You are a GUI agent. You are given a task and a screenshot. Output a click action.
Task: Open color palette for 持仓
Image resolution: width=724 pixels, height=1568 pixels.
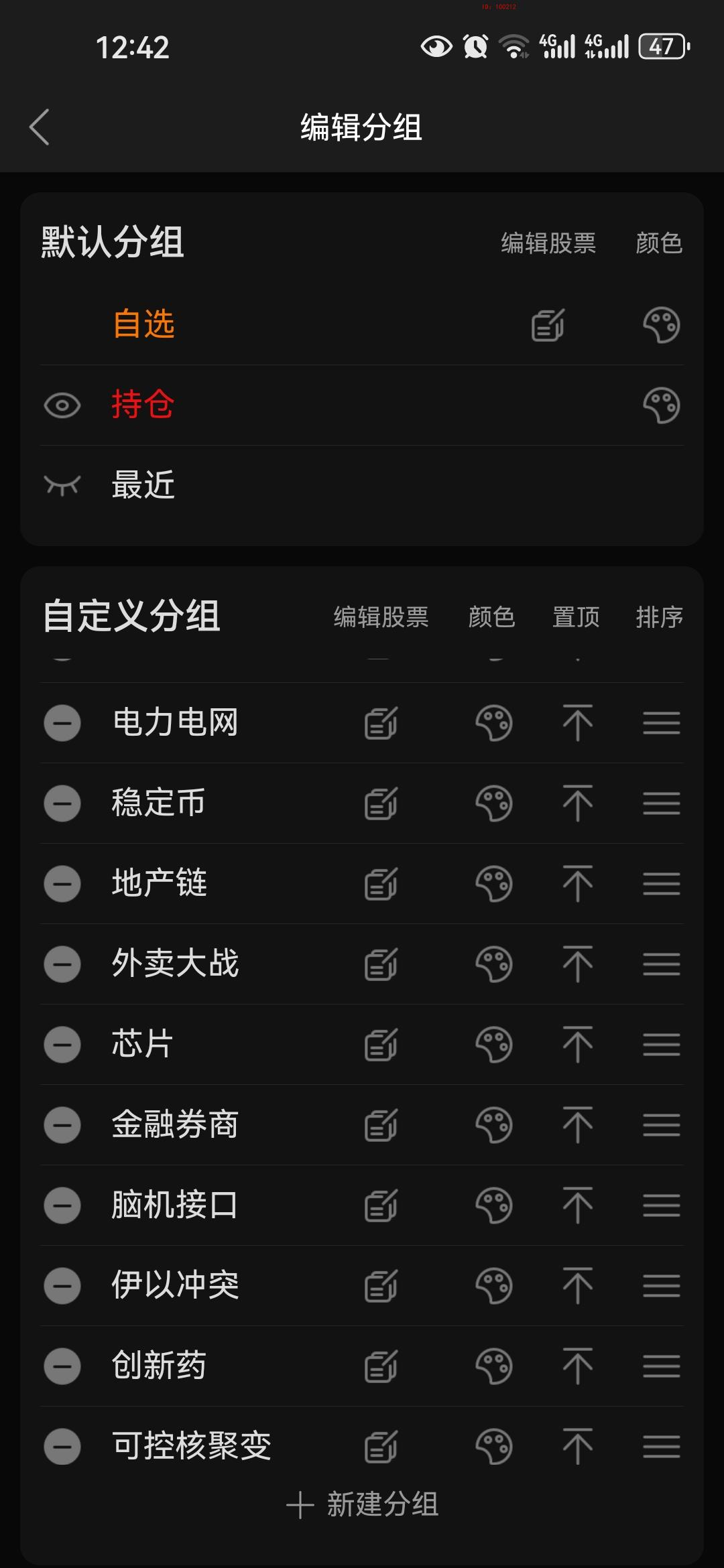(661, 405)
